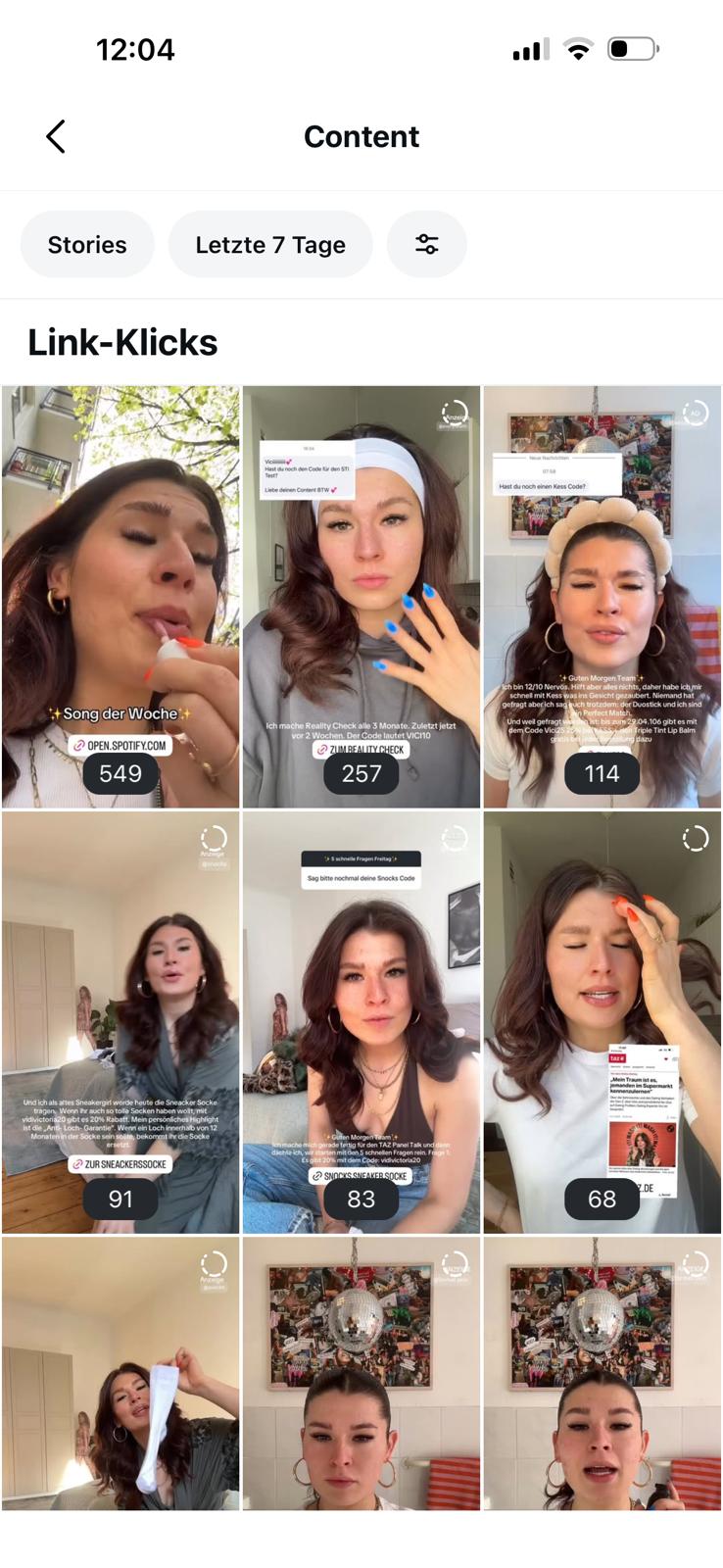View the Kess Code story with 114 clicks

602,596
